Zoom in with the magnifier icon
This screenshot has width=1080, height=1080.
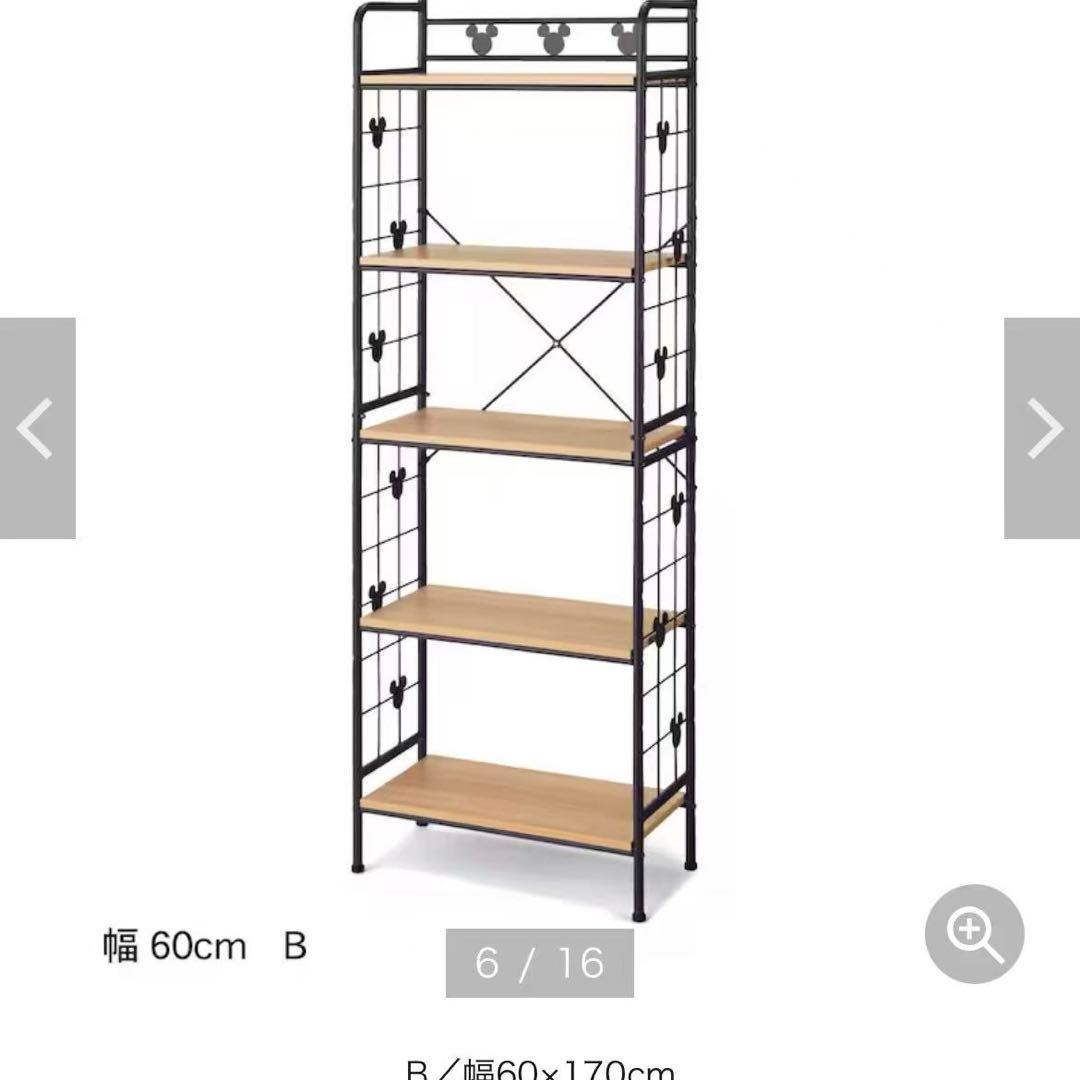pos(974,934)
